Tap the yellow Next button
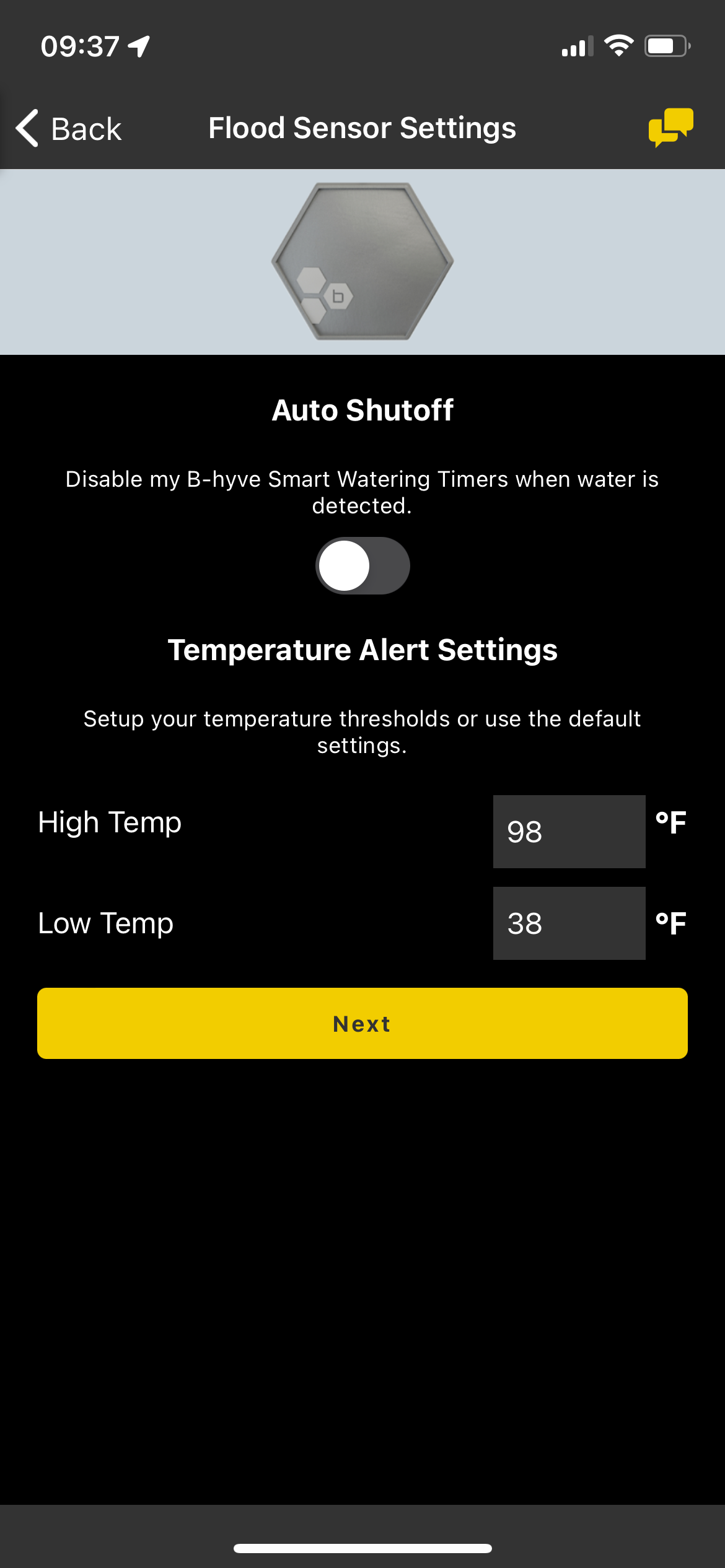The image size is (725, 1568). tap(362, 1023)
